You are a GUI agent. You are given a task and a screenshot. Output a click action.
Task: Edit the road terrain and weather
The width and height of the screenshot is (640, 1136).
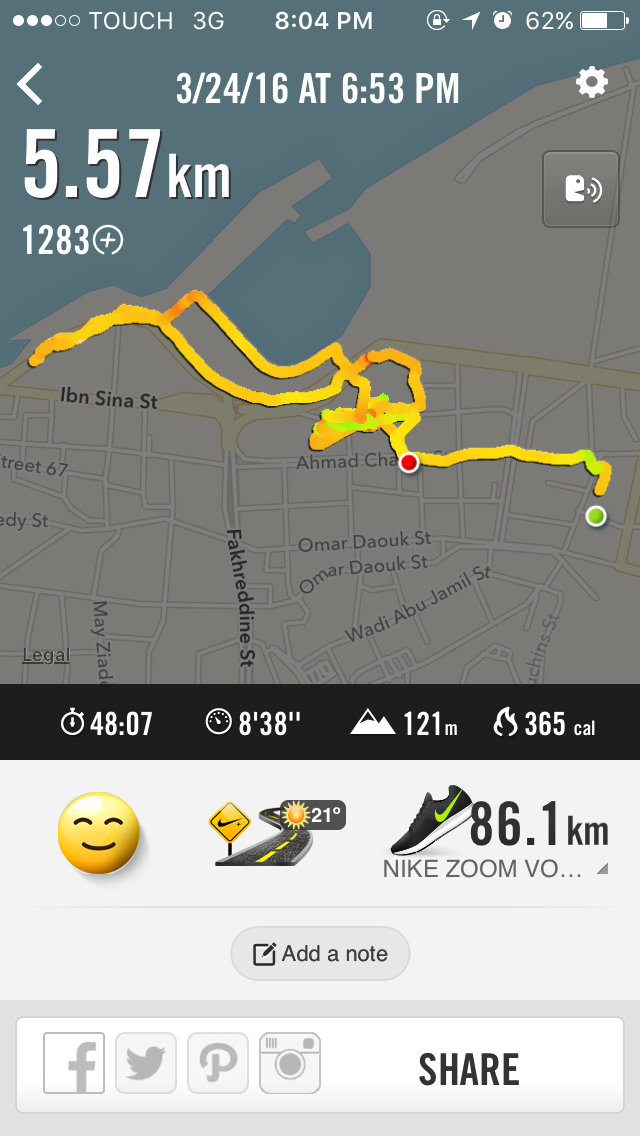pyautogui.click(x=275, y=832)
